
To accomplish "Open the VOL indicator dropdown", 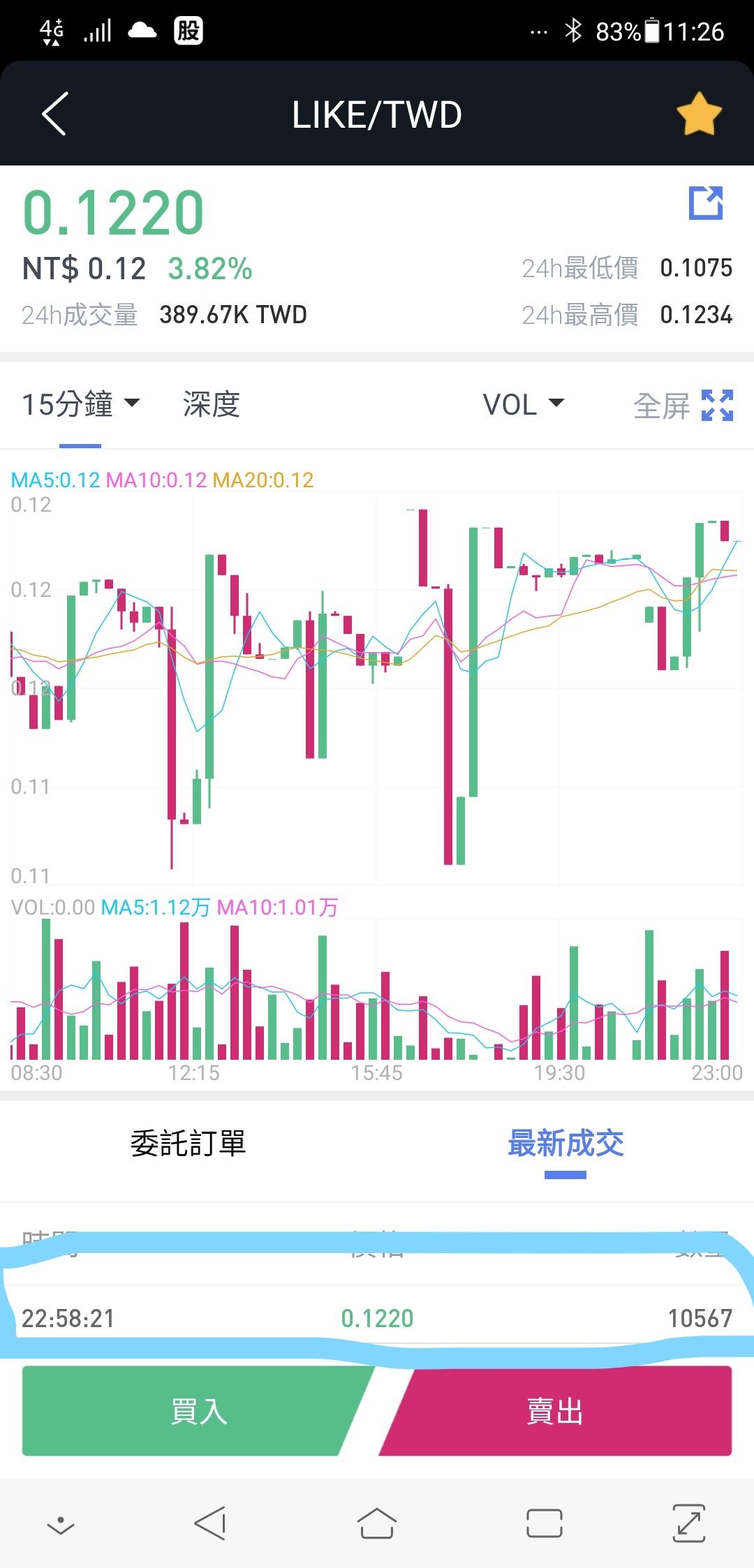I will 523,404.
